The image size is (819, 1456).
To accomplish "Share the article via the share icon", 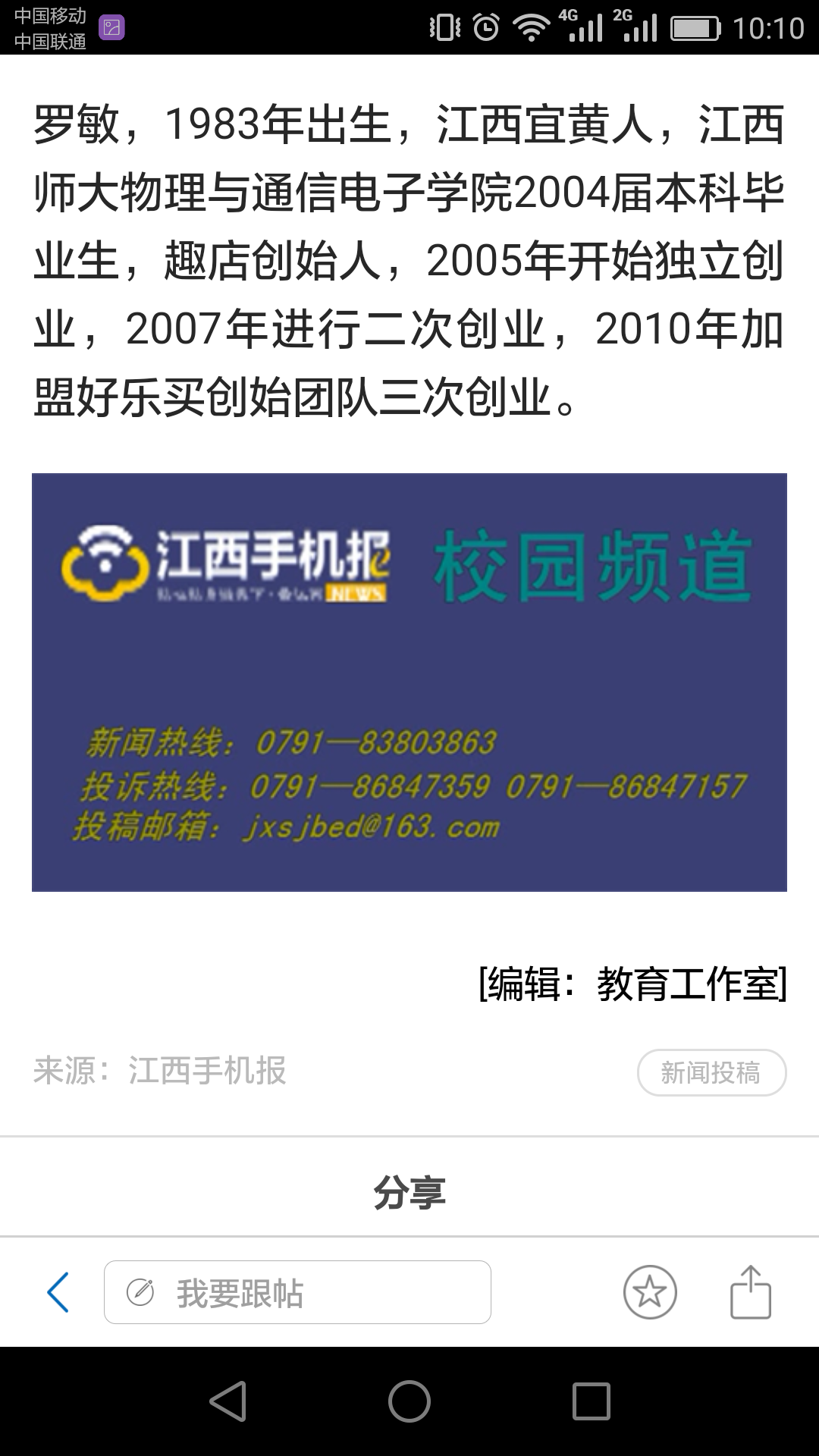I will (x=750, y=1292).
